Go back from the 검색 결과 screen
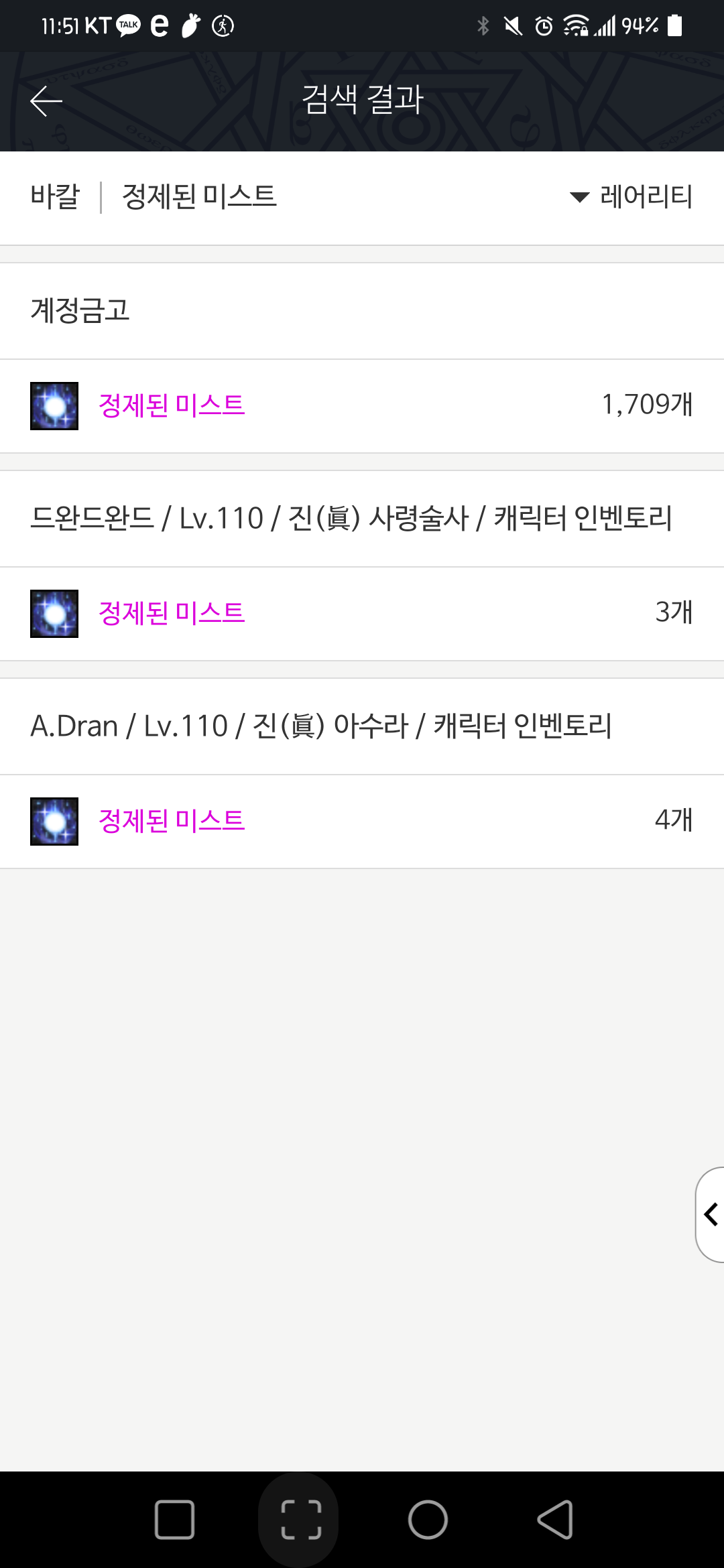The width and height of the screenshot is (724, 1568). click(x=46, y=101)
